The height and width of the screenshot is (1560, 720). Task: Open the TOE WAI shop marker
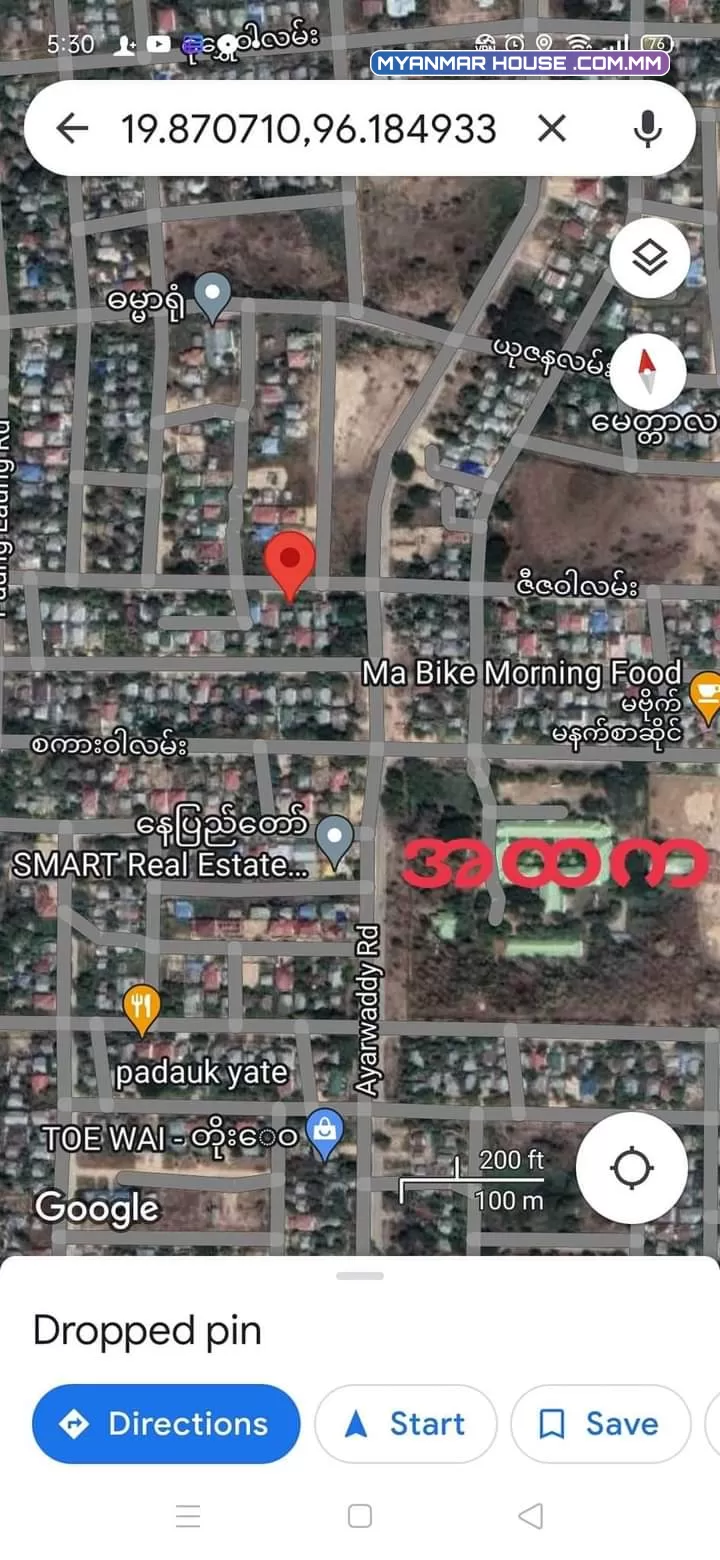[x=325, y=1136]
